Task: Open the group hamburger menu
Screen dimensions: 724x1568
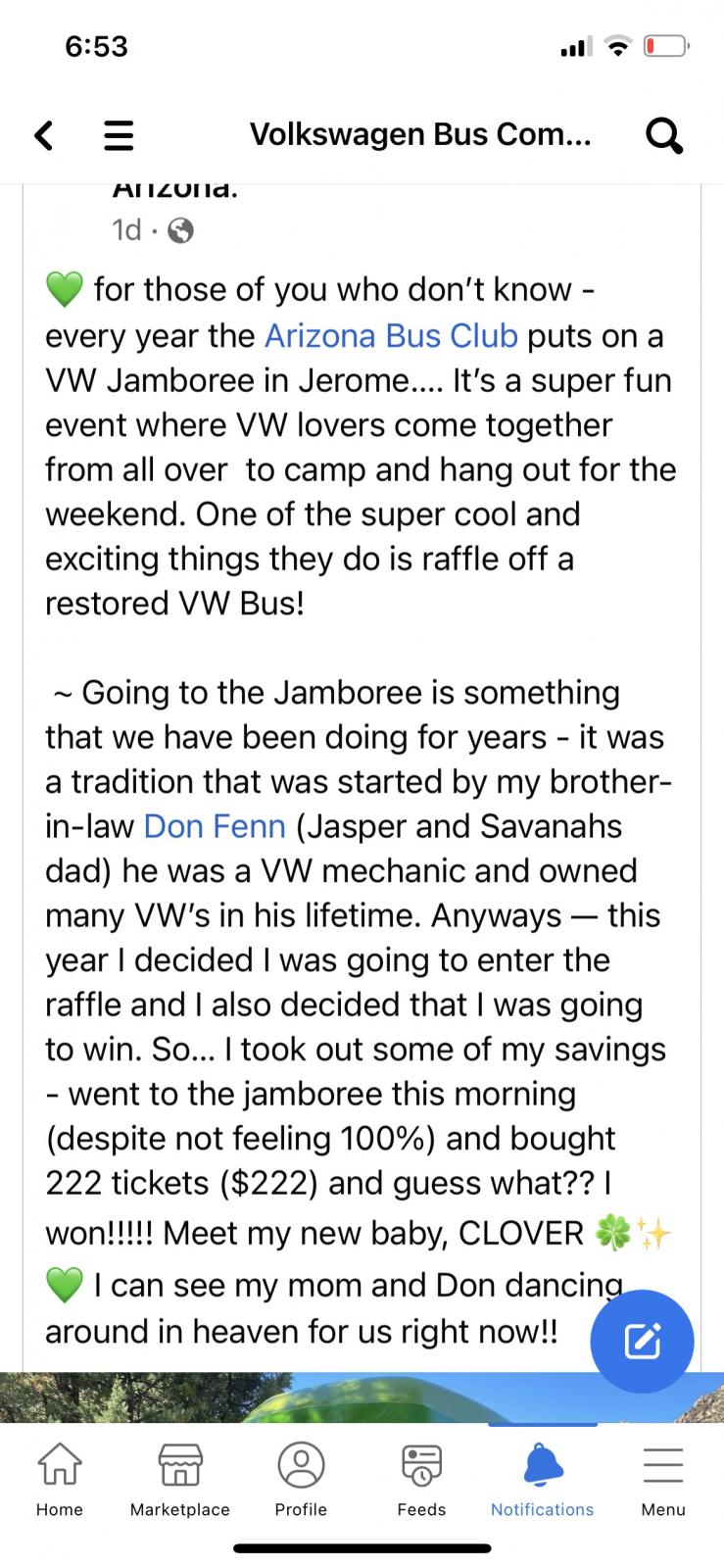Action: click(119, 135)
